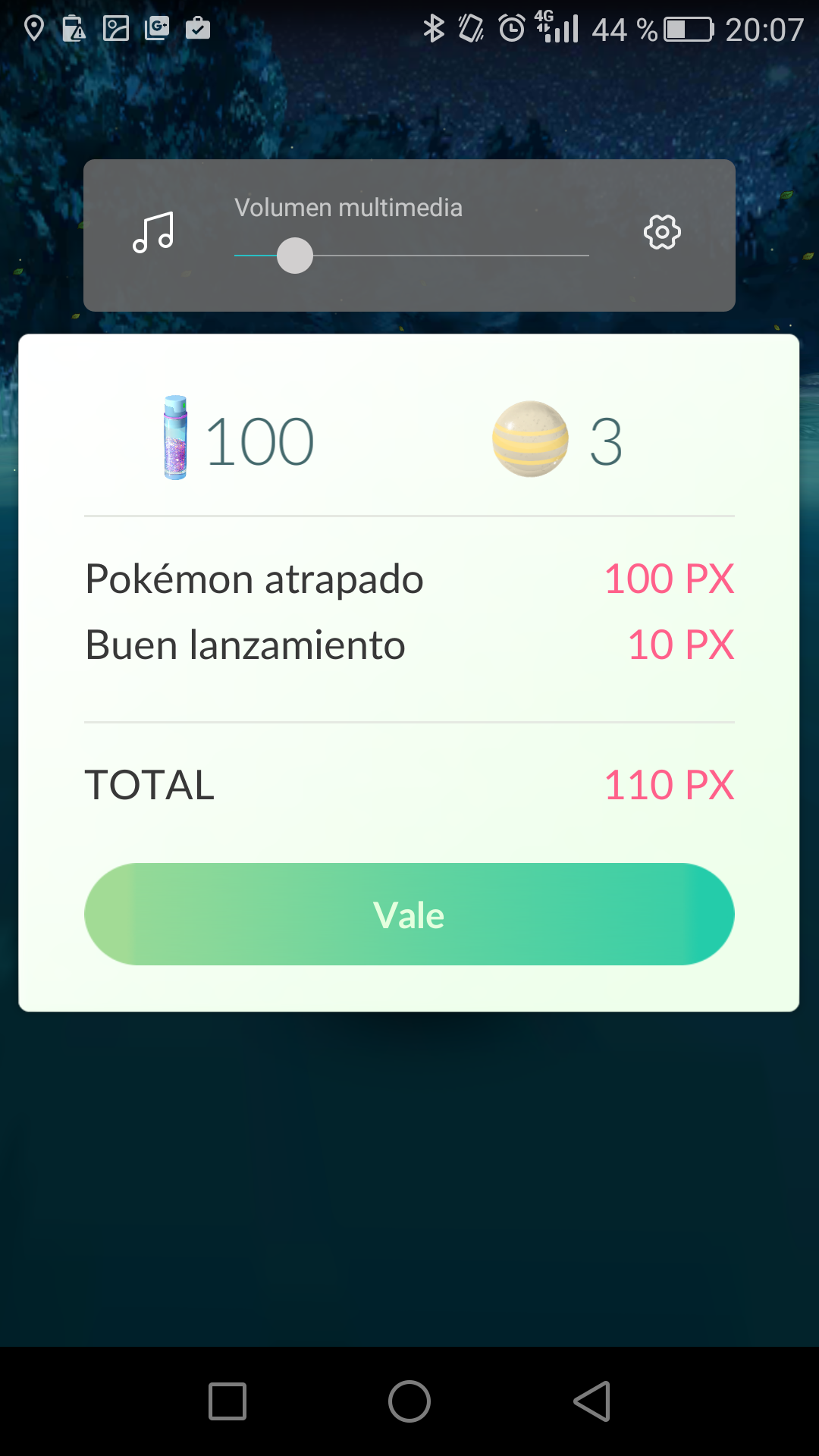Viewport: 819px width, 1456px height.
Task: Tap the Vale button to confirm
Action: point(409,914)
